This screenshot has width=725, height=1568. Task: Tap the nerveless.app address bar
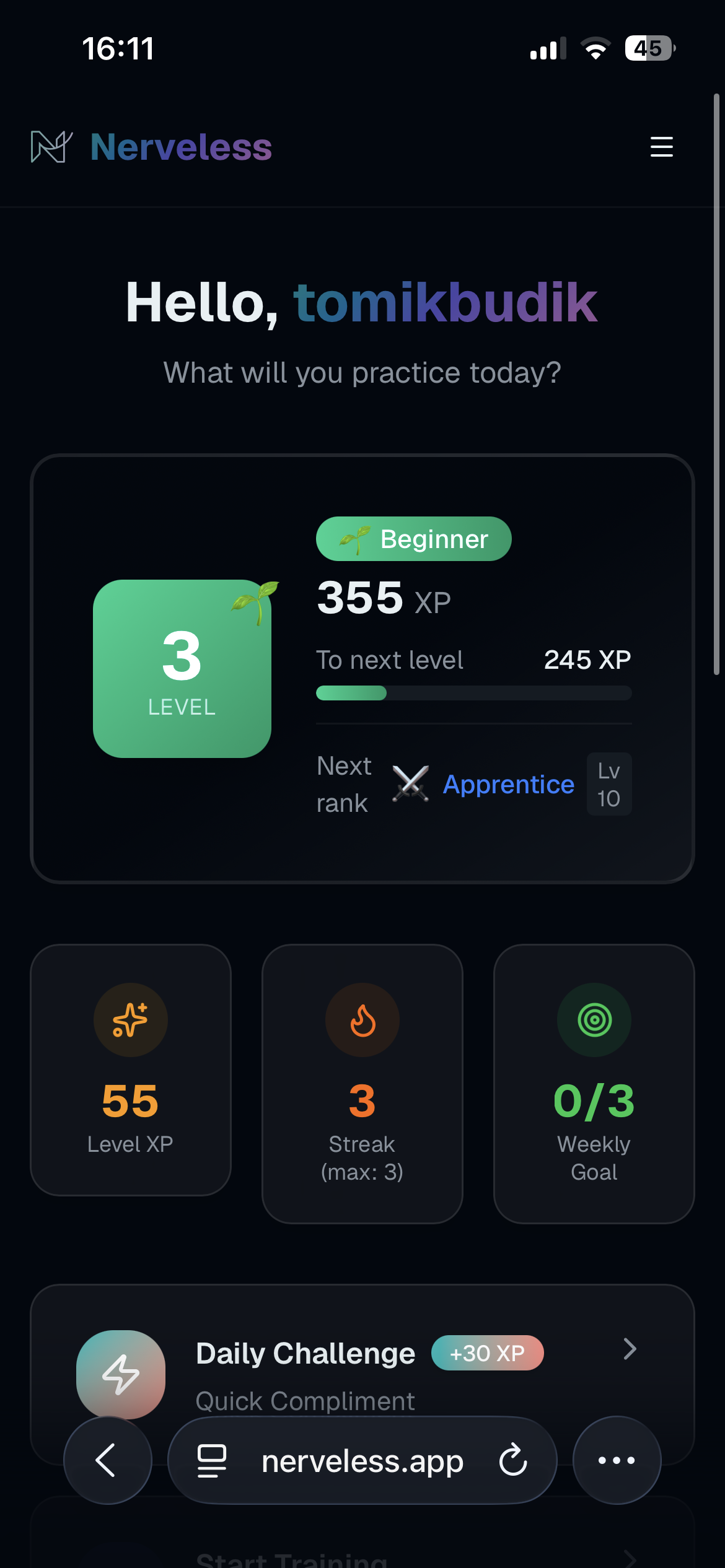[x=362, y=1461]
